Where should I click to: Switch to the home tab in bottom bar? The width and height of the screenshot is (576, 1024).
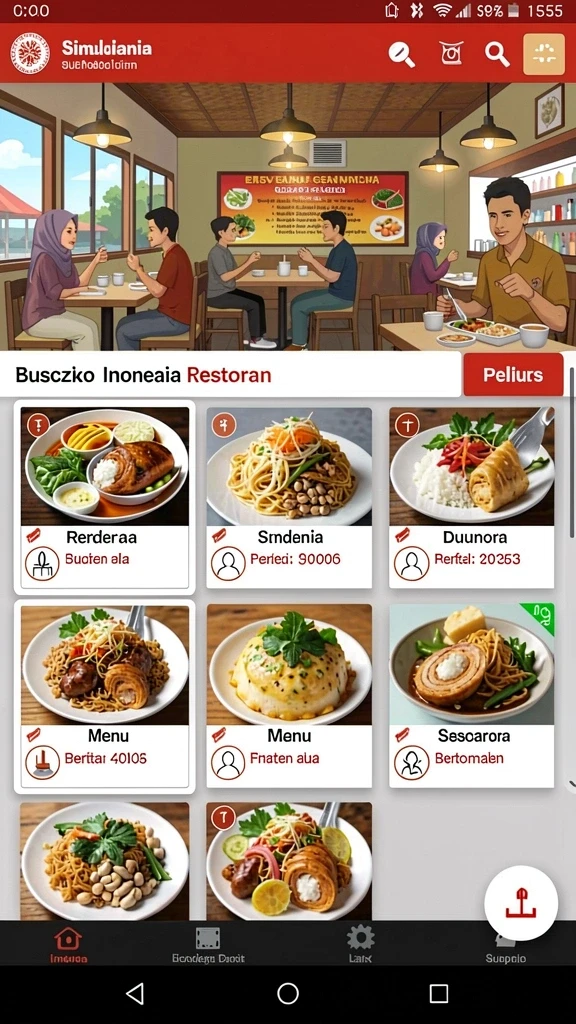pos(69,944)
